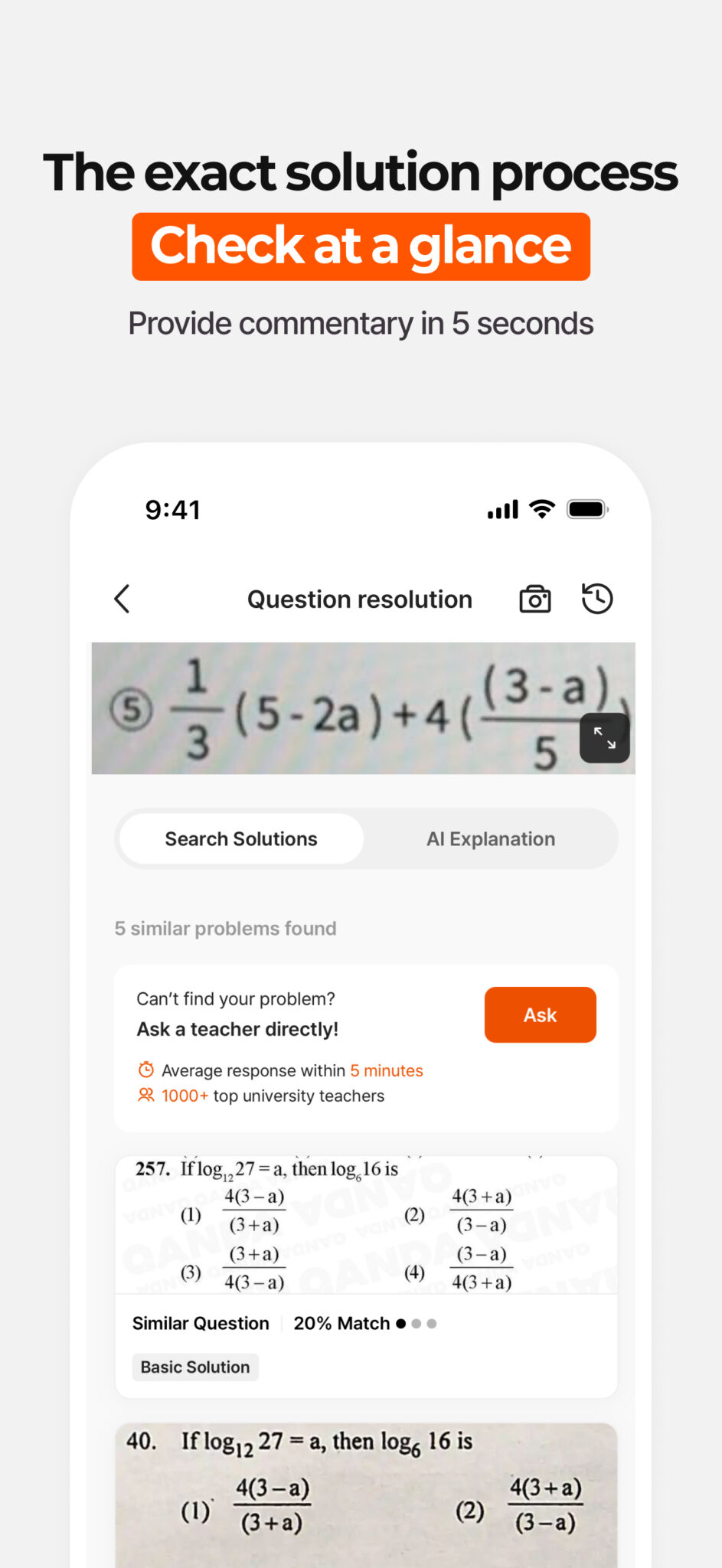Tap the back arrow to leave Question resolution
722x1568 pixels.
(123, 599)
